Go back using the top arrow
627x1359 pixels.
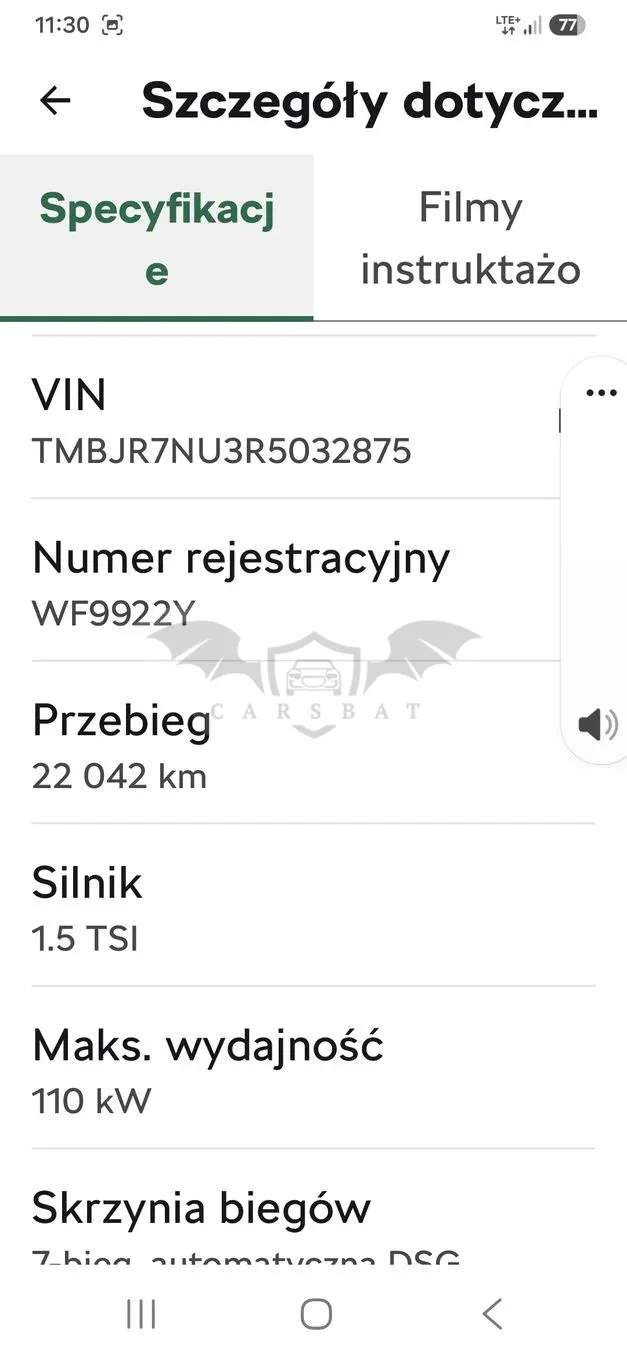tap(55, 100)
